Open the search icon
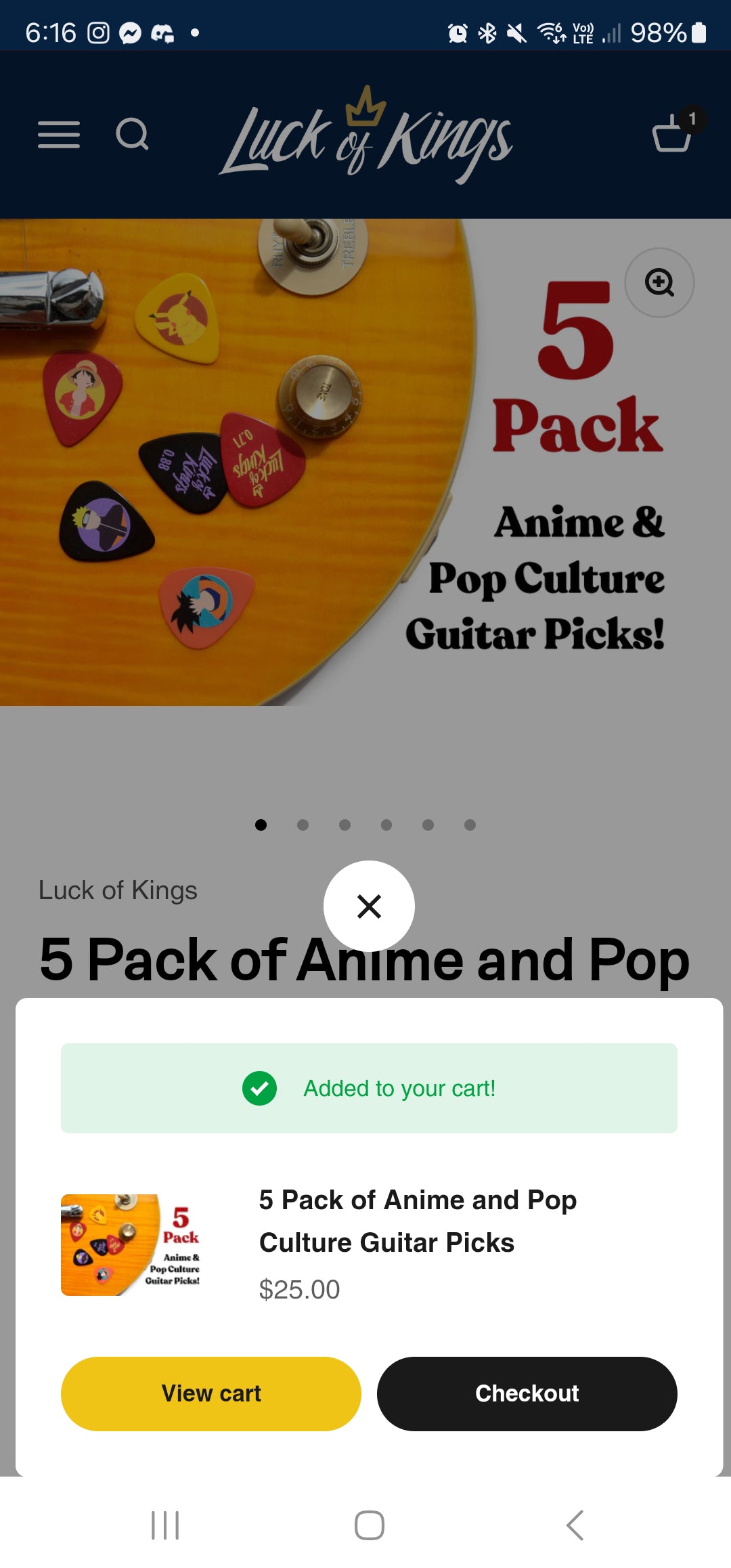Image resolution: width=731 pixels, height=1568 pixels. (x=132, y=134)
